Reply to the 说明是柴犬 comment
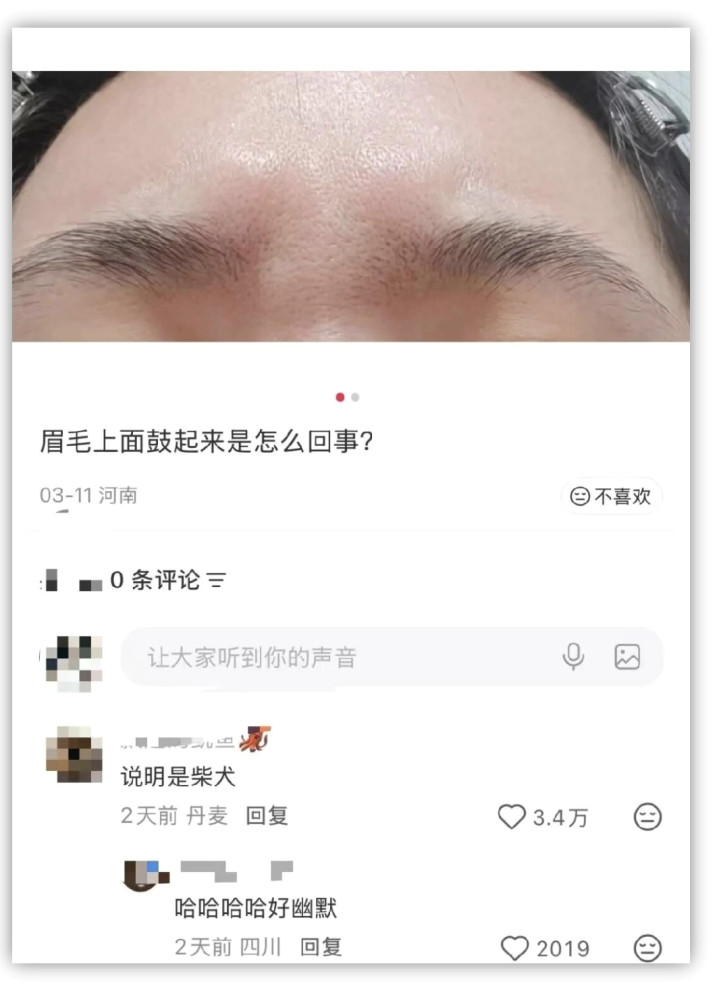719x989 pixels. coord(267,816)
